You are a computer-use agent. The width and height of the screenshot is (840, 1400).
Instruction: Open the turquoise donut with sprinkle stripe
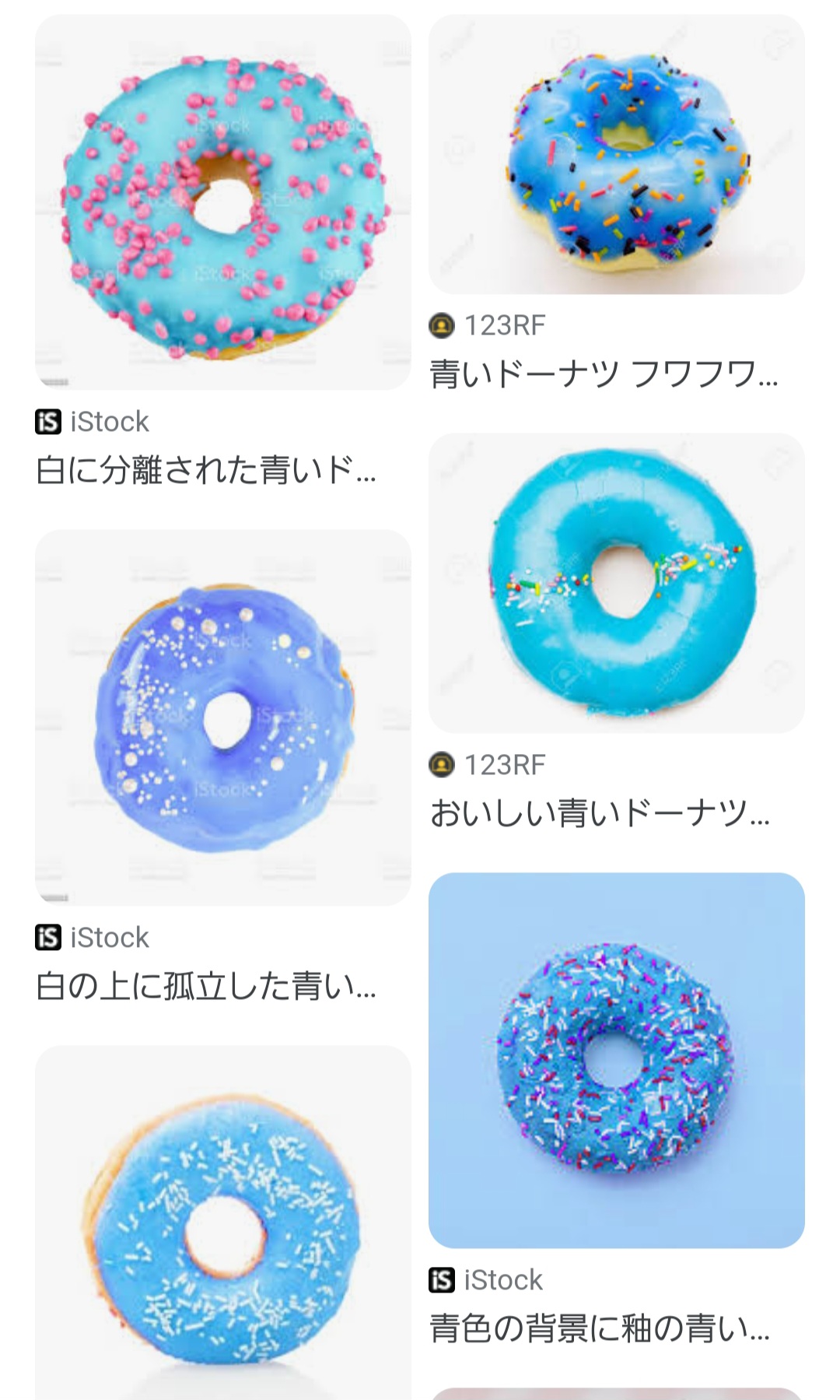[616, 582]
